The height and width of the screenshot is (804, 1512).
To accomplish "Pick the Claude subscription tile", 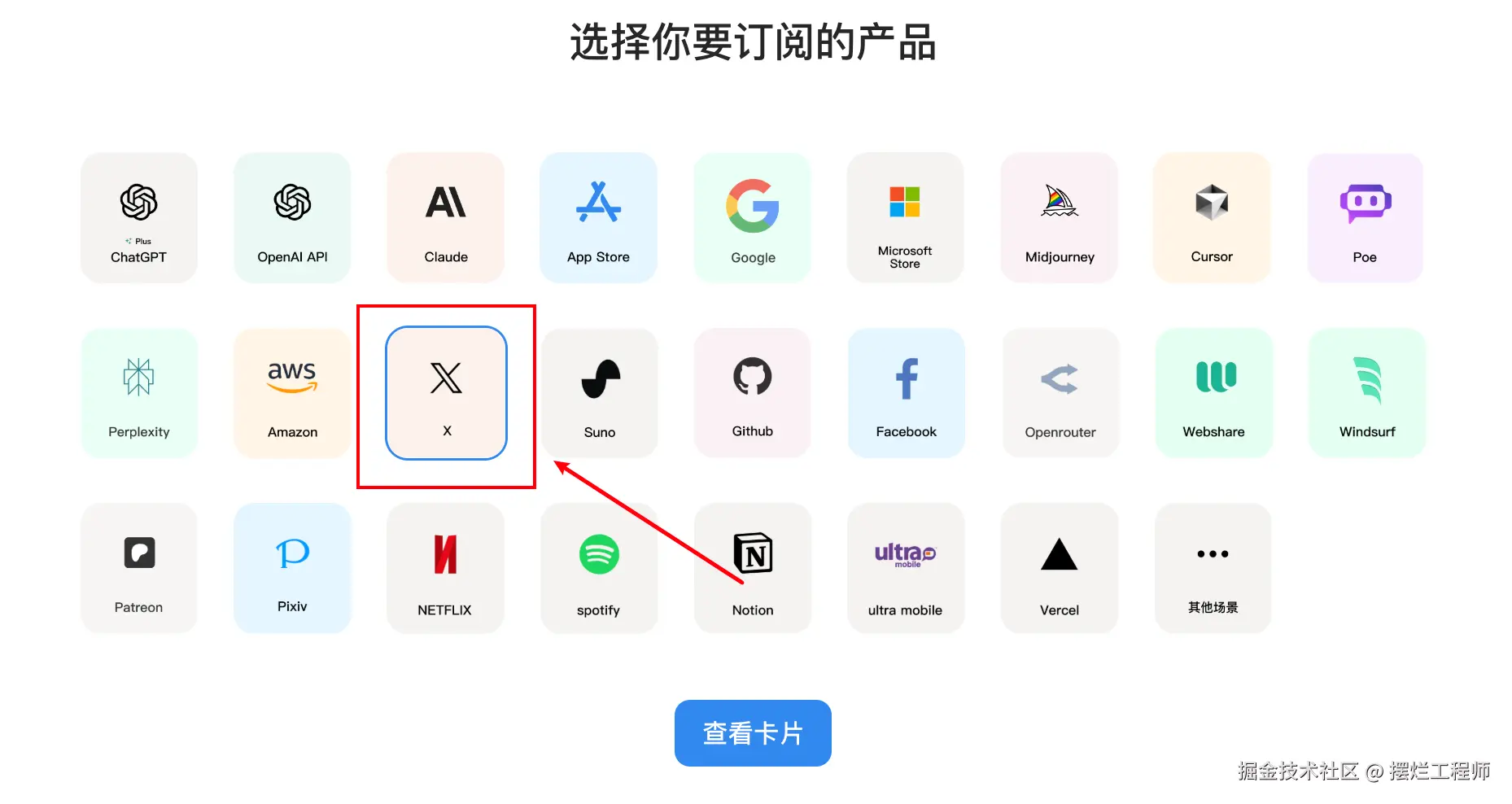I will coord(446,218).
